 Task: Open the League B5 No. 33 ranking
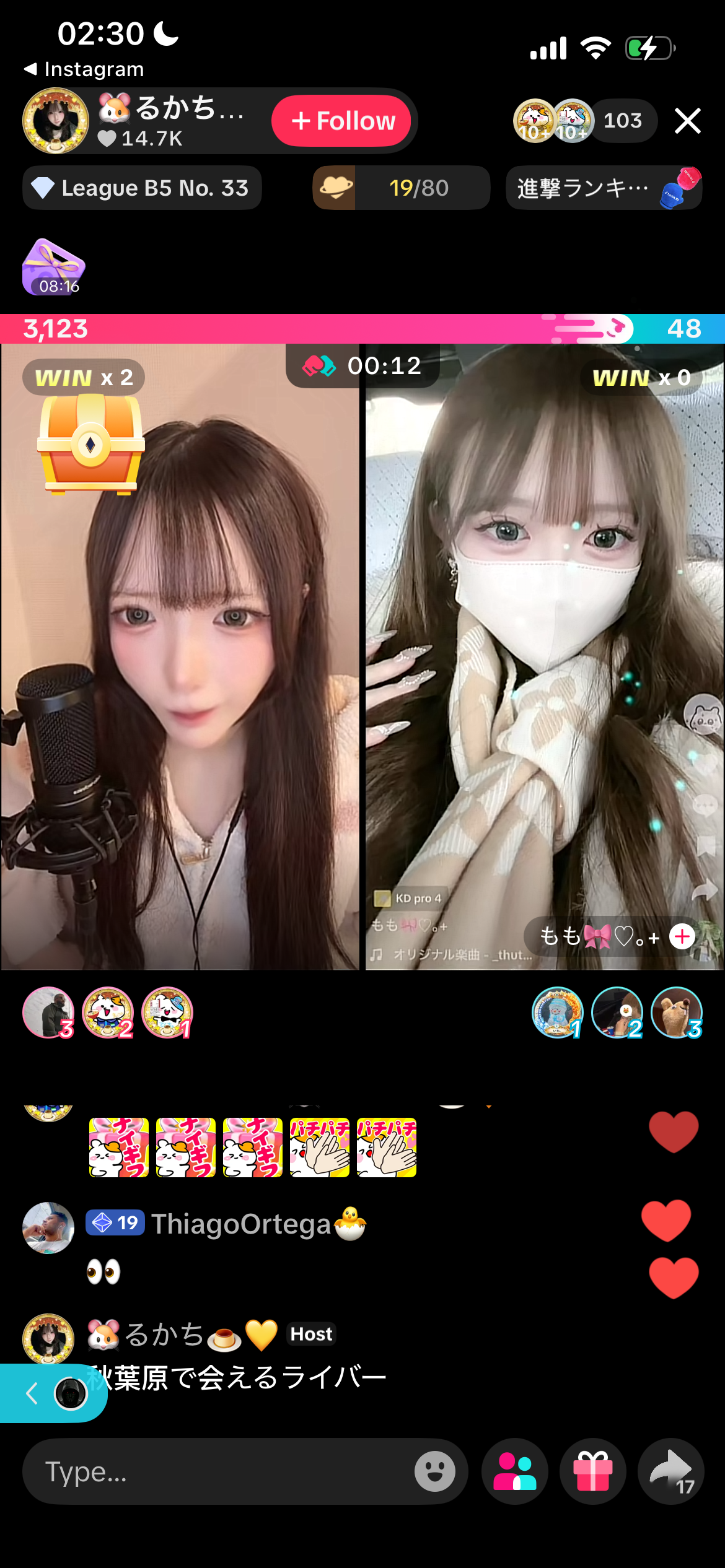tap(142, 188)
